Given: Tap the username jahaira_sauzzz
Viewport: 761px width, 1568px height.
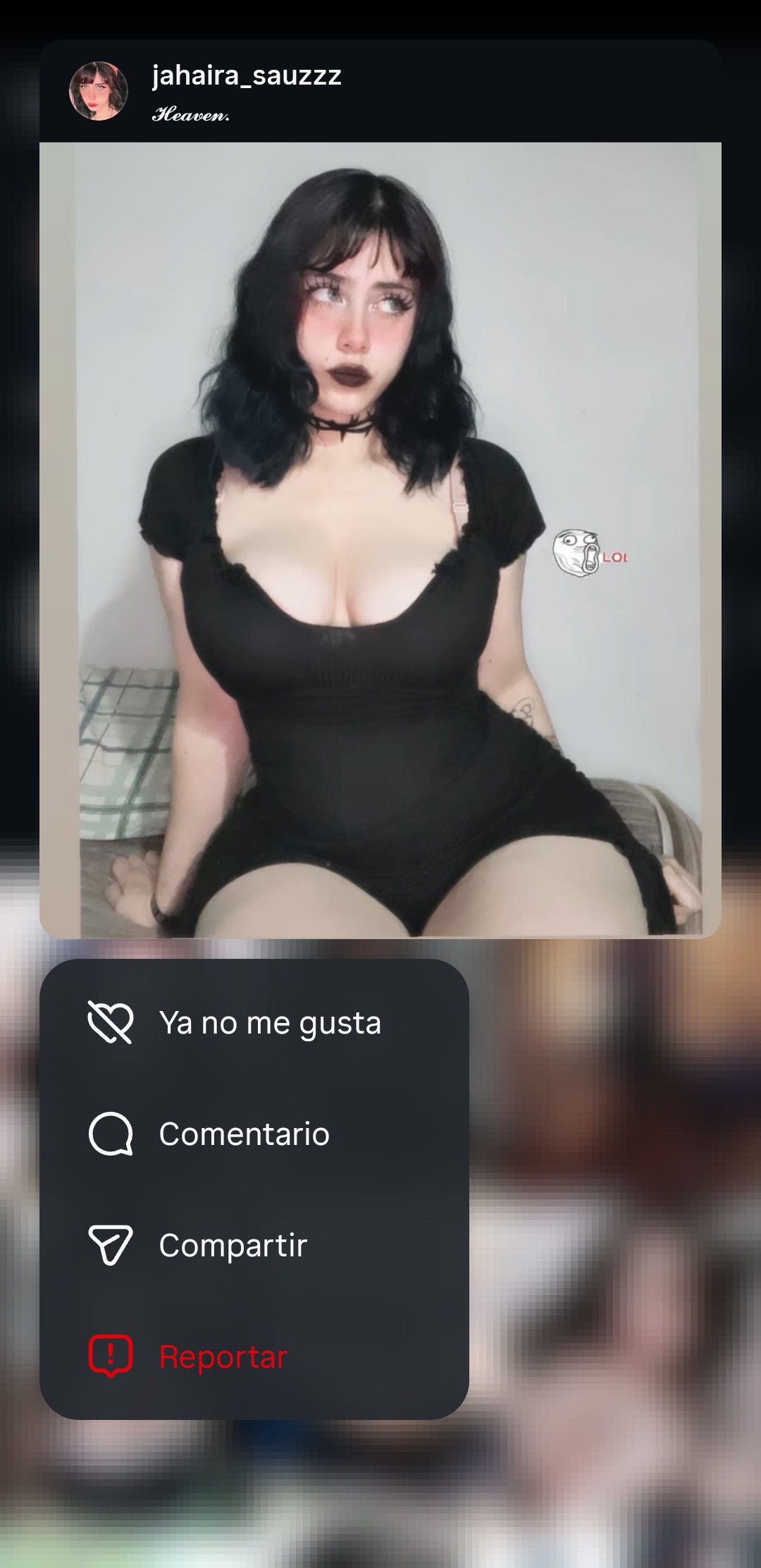Looking at the screenshot, I should pos(247,75).
